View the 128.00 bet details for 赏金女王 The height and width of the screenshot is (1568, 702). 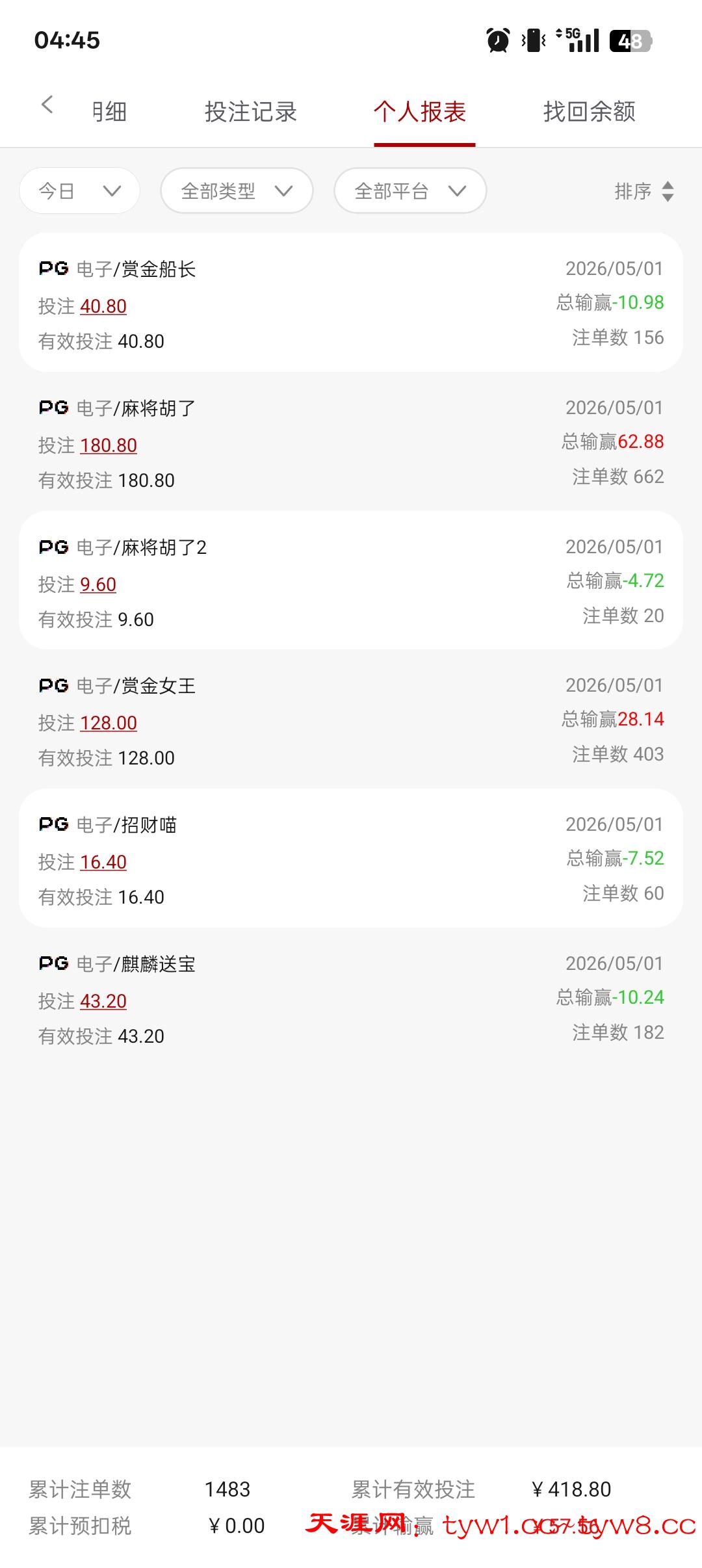pyautogui.click(x=109, y=723)
